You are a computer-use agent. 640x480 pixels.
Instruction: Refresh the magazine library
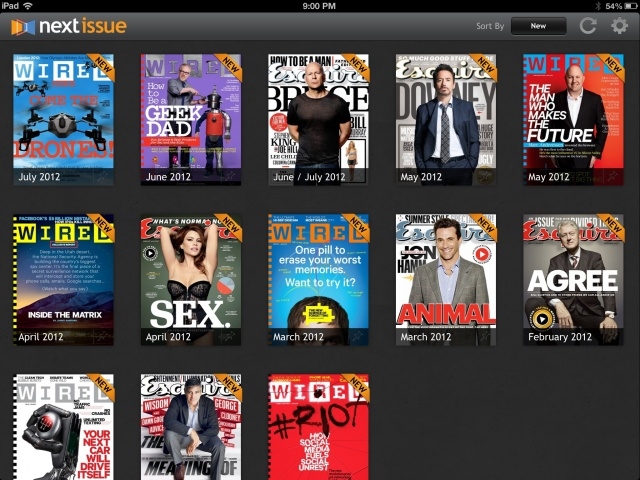588,26
